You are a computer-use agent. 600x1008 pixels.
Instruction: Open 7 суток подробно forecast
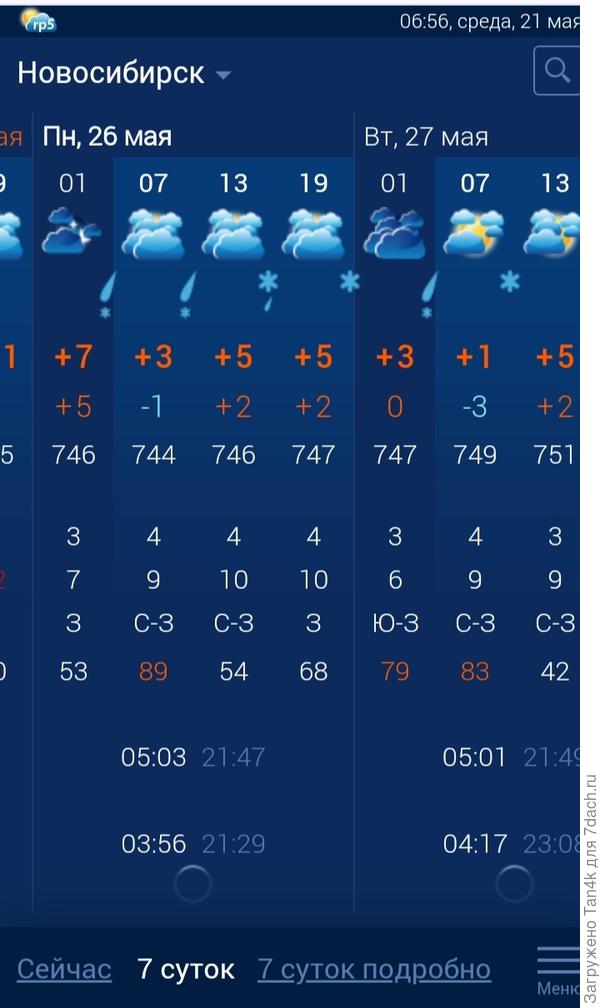coord(374,969)
